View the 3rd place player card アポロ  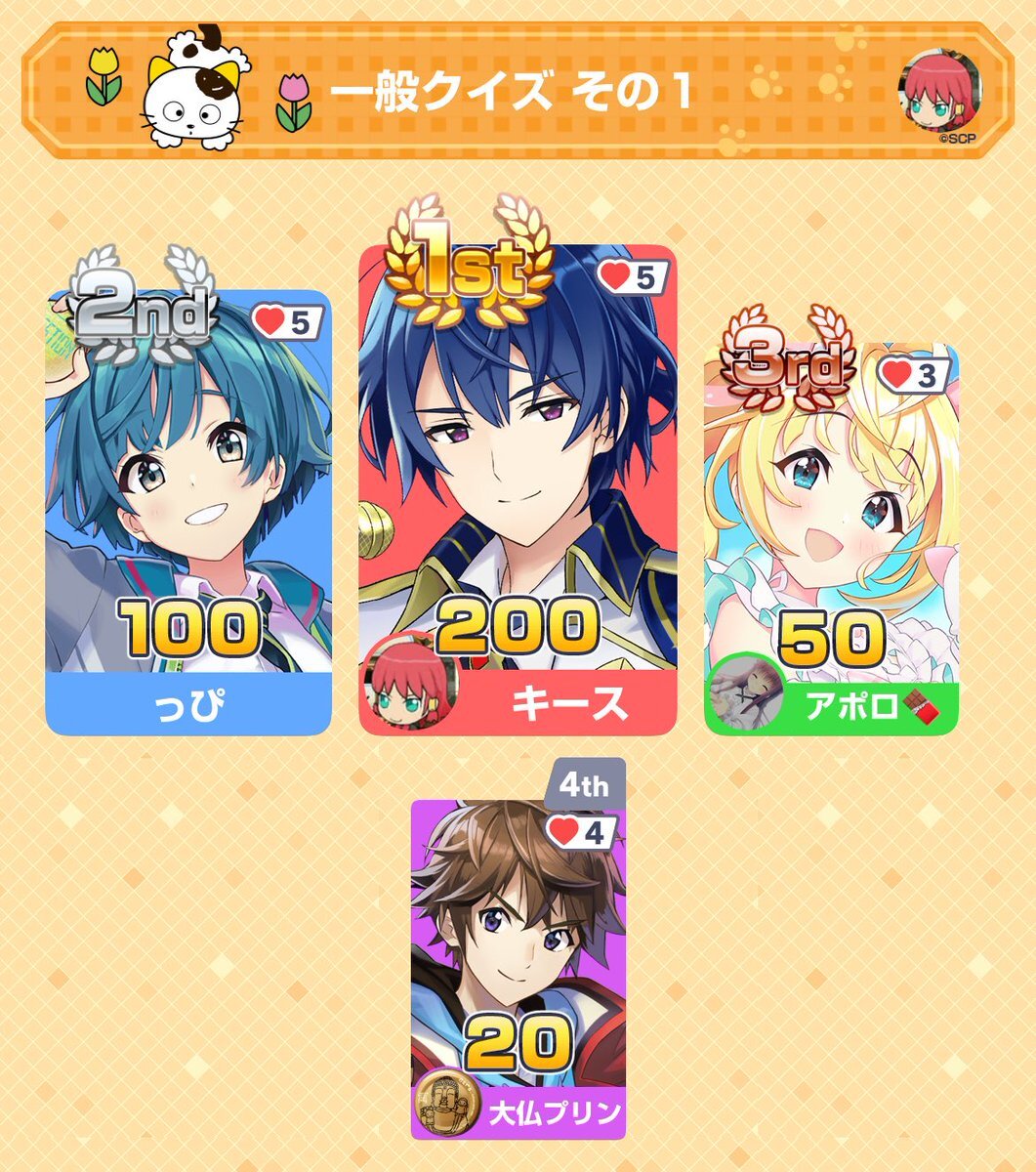click(x=831, y=537)
